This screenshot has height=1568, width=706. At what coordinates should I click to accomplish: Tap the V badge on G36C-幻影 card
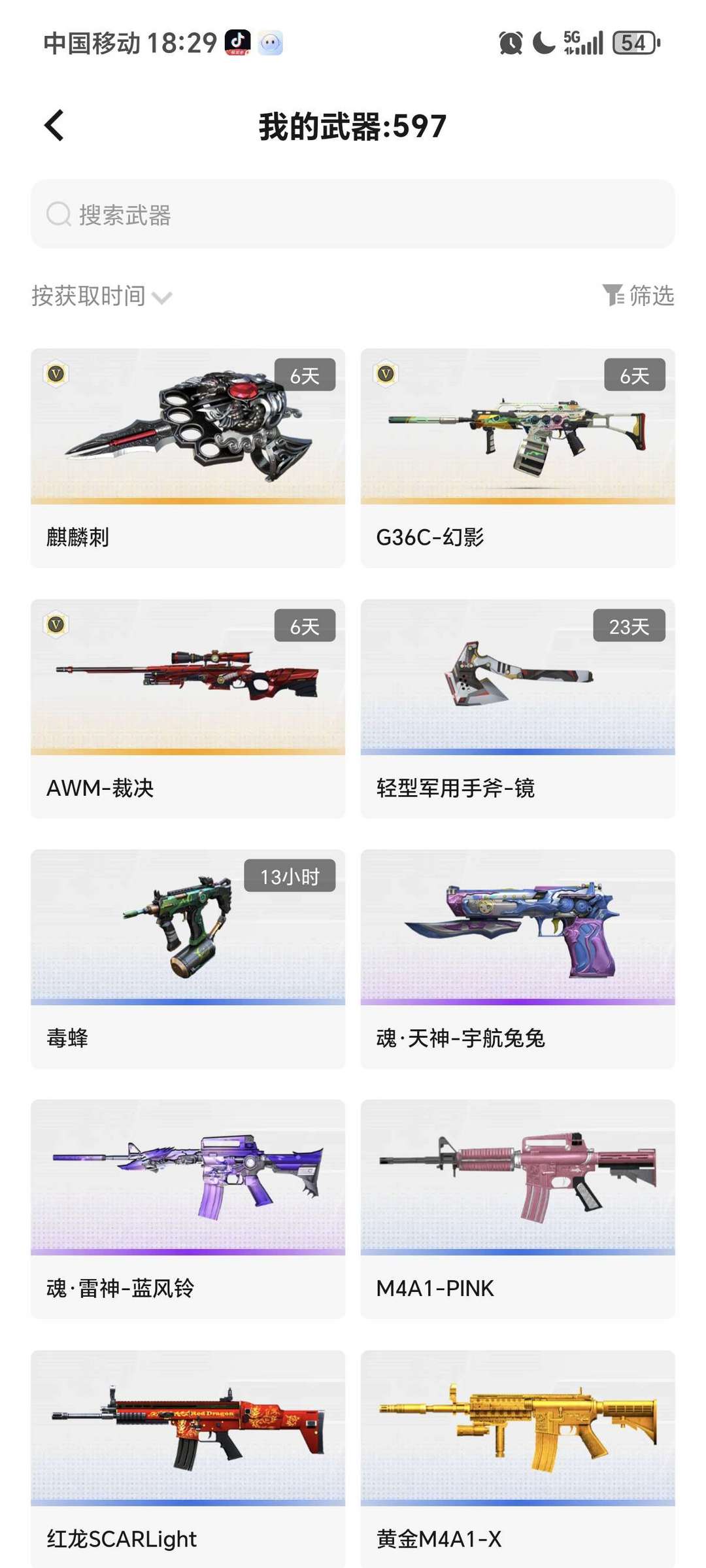(386, 375)
